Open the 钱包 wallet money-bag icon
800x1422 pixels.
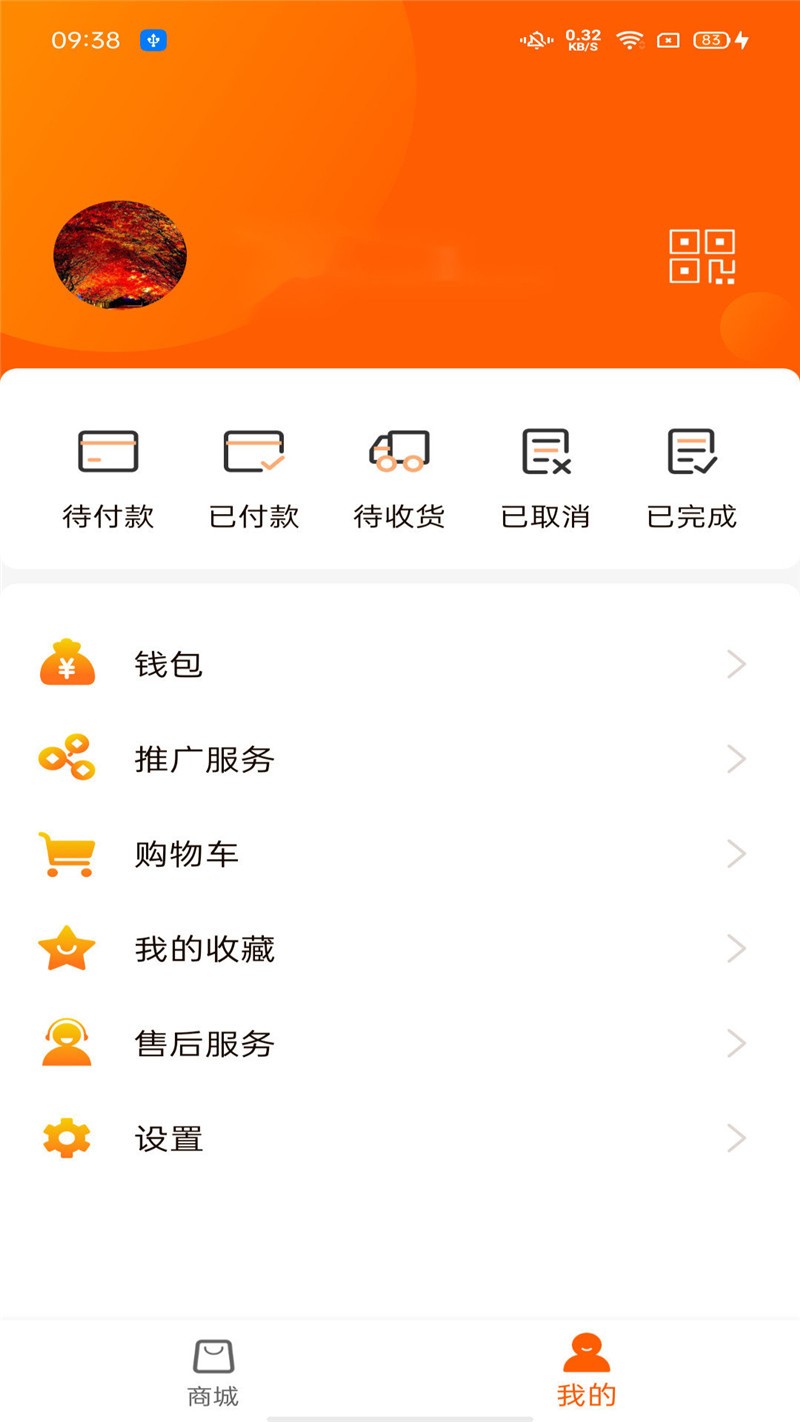tap(66, 663)
